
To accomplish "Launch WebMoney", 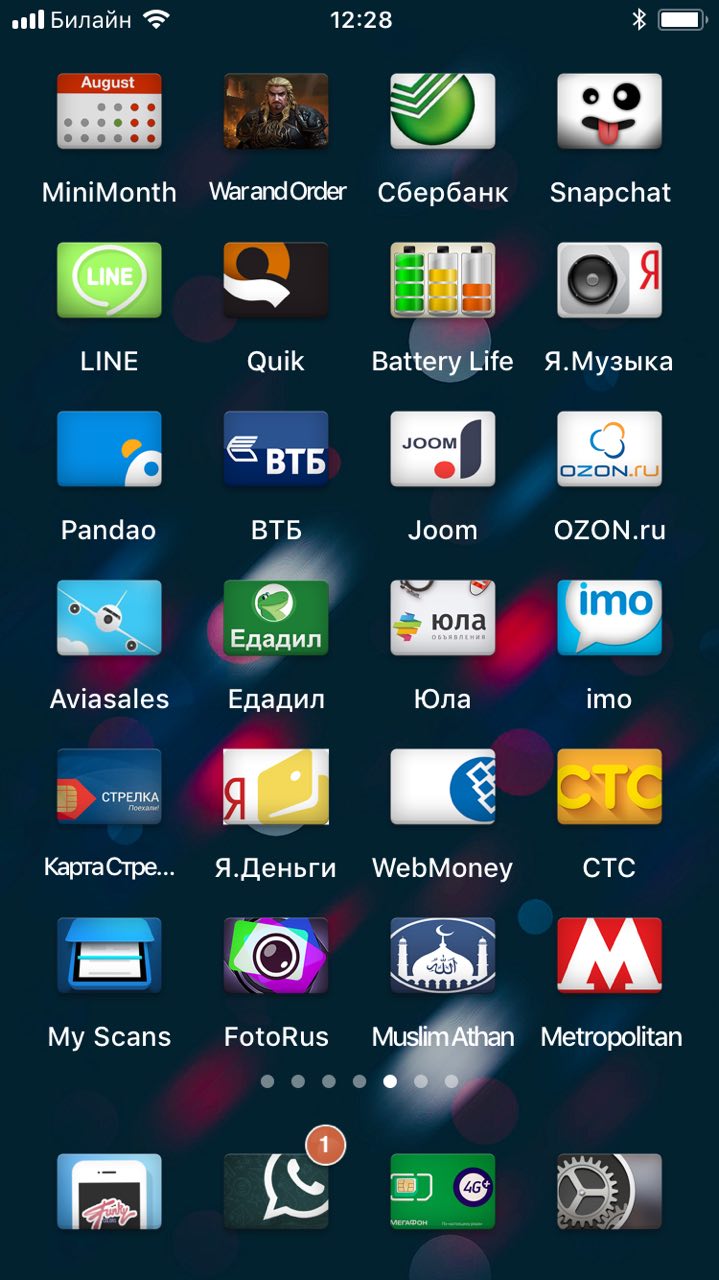I will [x=442, y=787].
